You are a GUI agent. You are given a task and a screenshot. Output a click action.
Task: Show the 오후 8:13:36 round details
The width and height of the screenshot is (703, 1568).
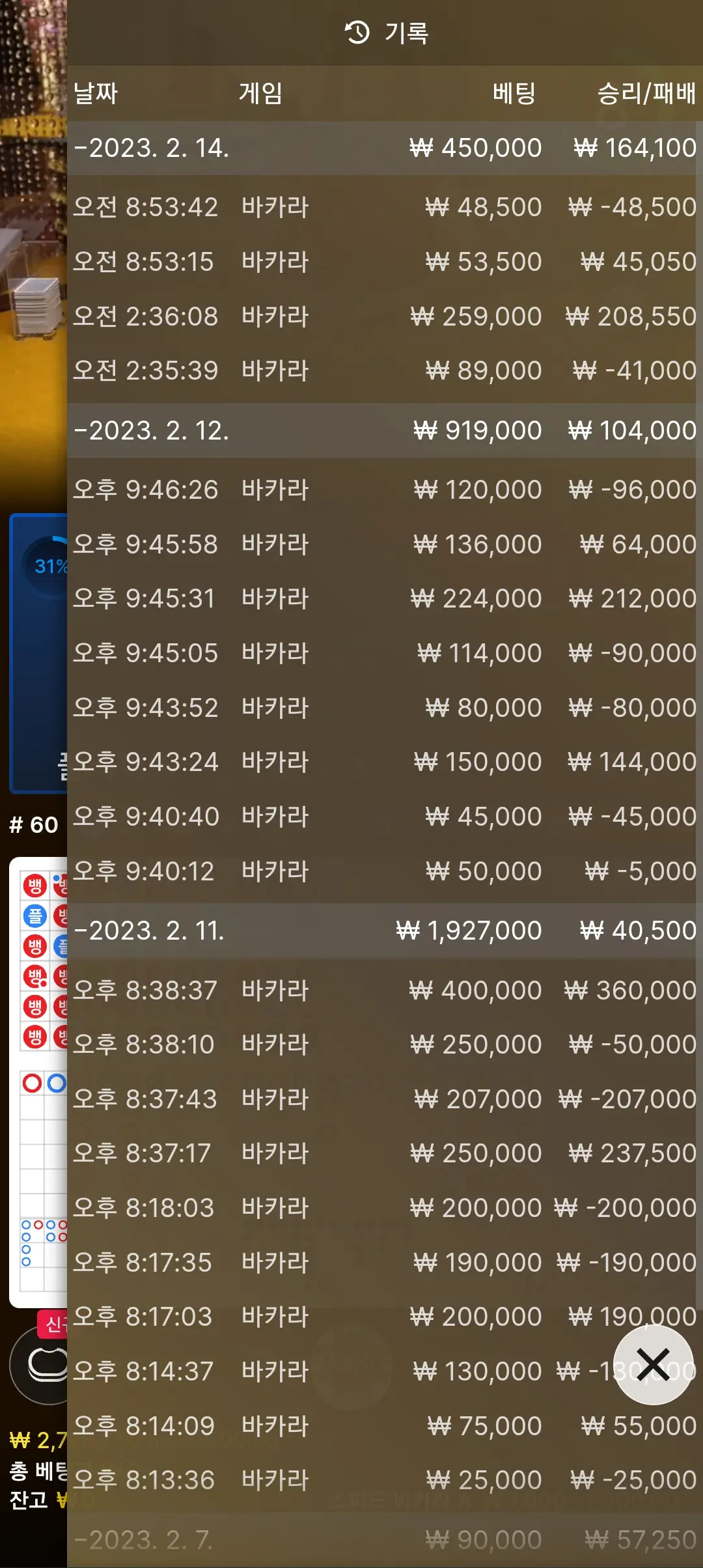coord(385,1480)
